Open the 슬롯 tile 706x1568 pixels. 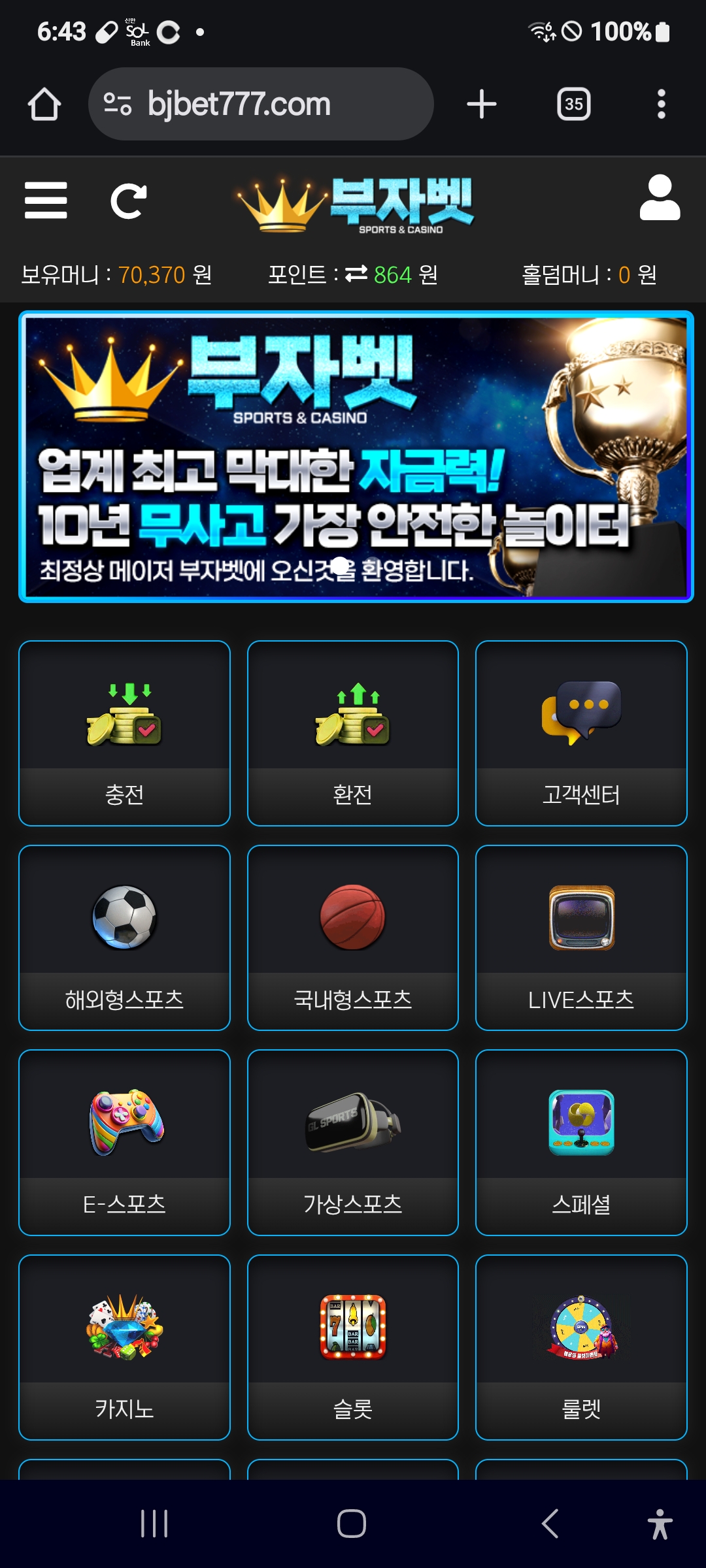(353, 1347)
